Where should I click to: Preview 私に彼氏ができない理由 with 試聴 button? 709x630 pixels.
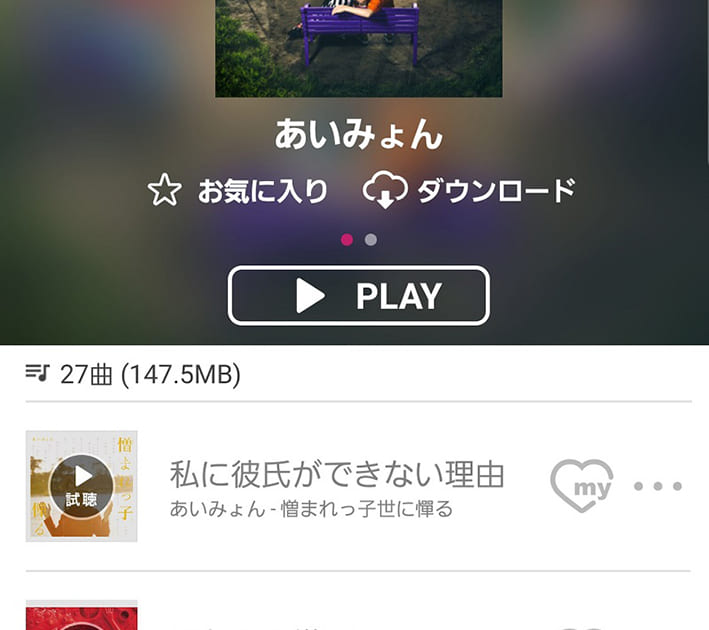coord(81,486)
